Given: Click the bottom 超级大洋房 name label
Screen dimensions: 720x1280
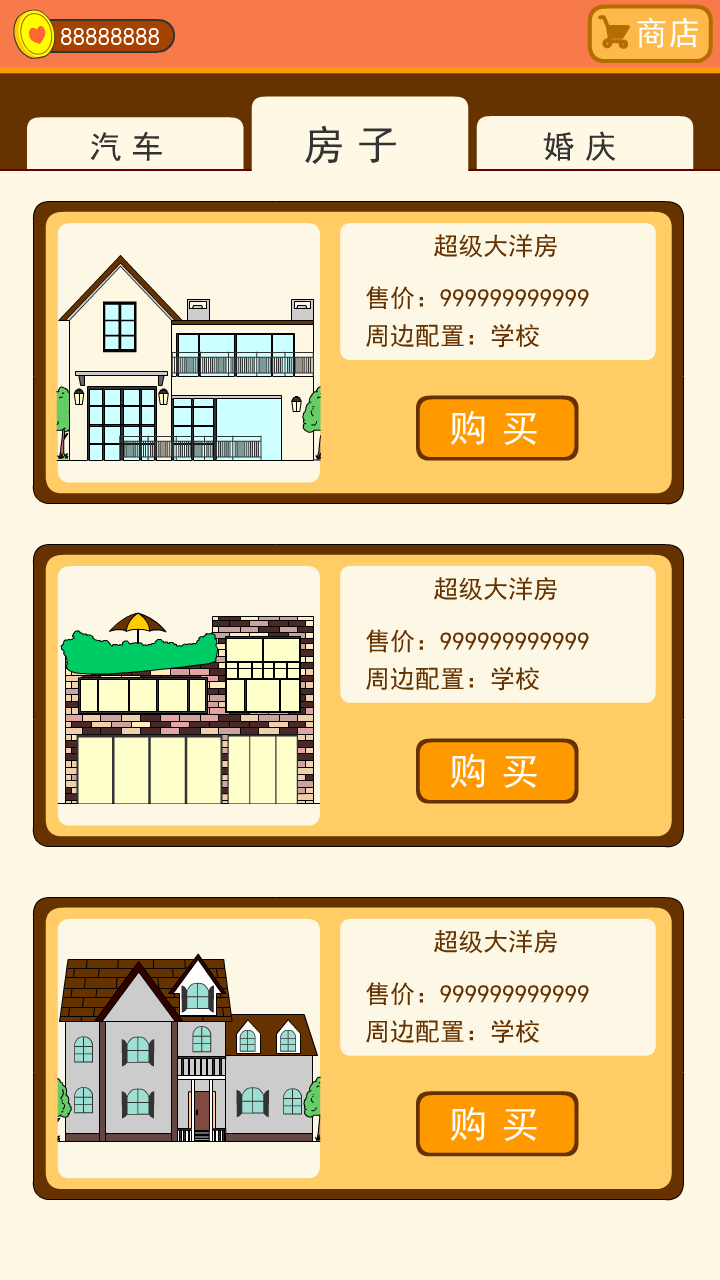Looking at the screenshot, I should tap(497, 941).
